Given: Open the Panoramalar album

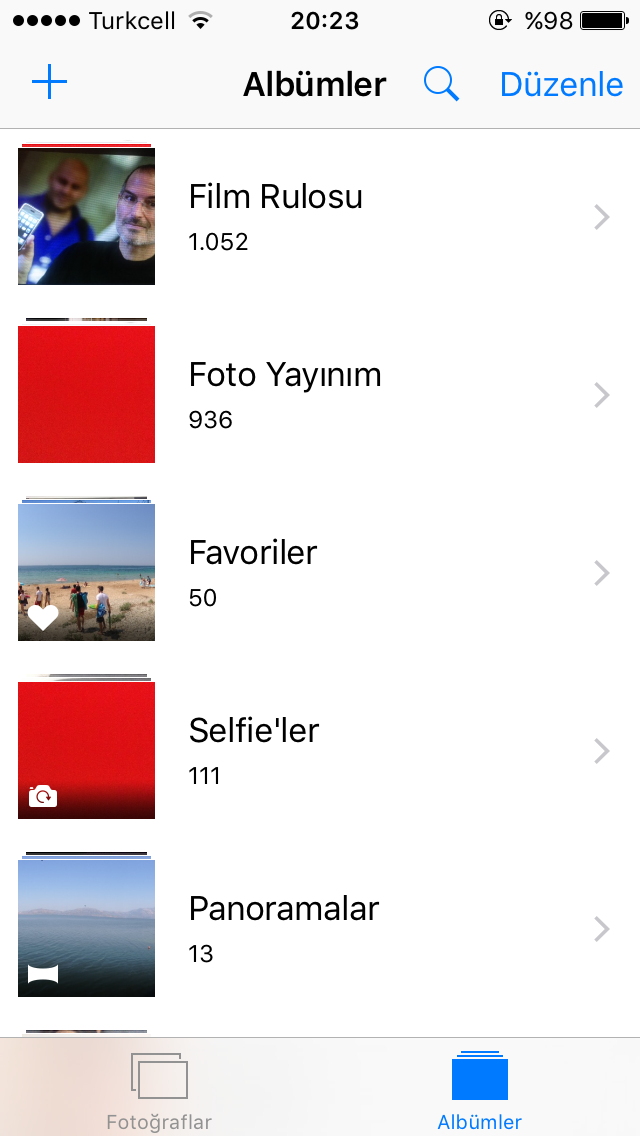Looking at the screenshot, I should click(320, 928).
